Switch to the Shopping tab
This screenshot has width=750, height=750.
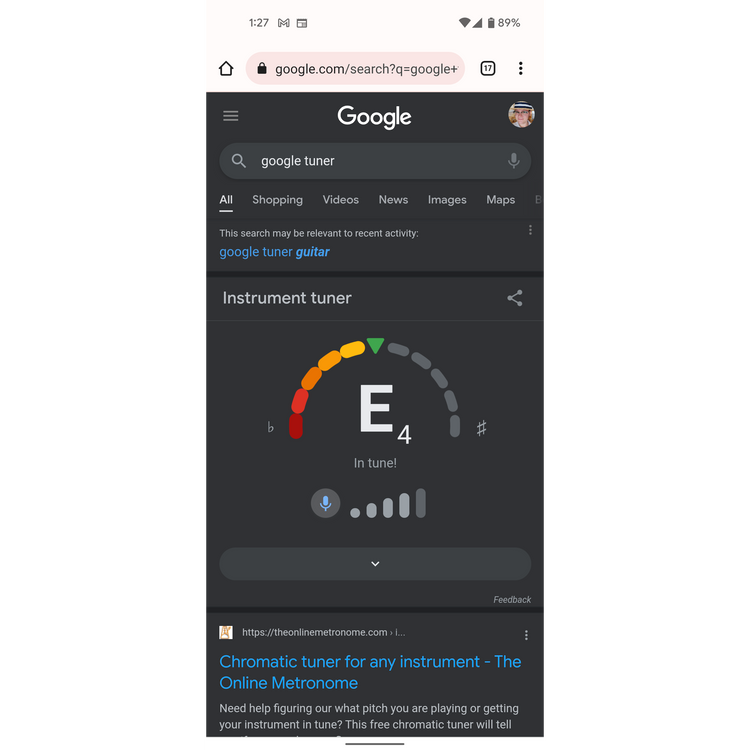pyautogui.click(x=277, y=200)
